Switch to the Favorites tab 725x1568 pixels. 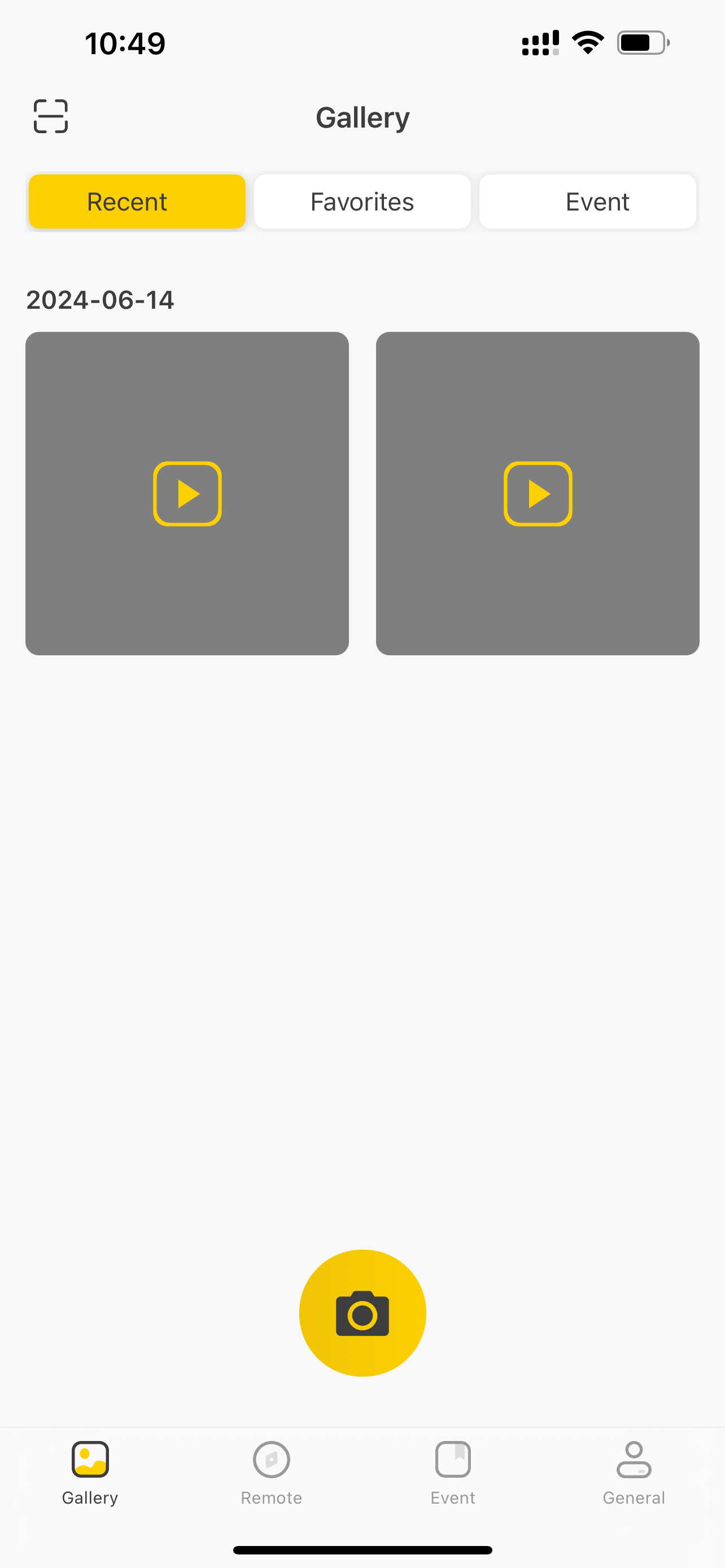[x=362, y=202]
